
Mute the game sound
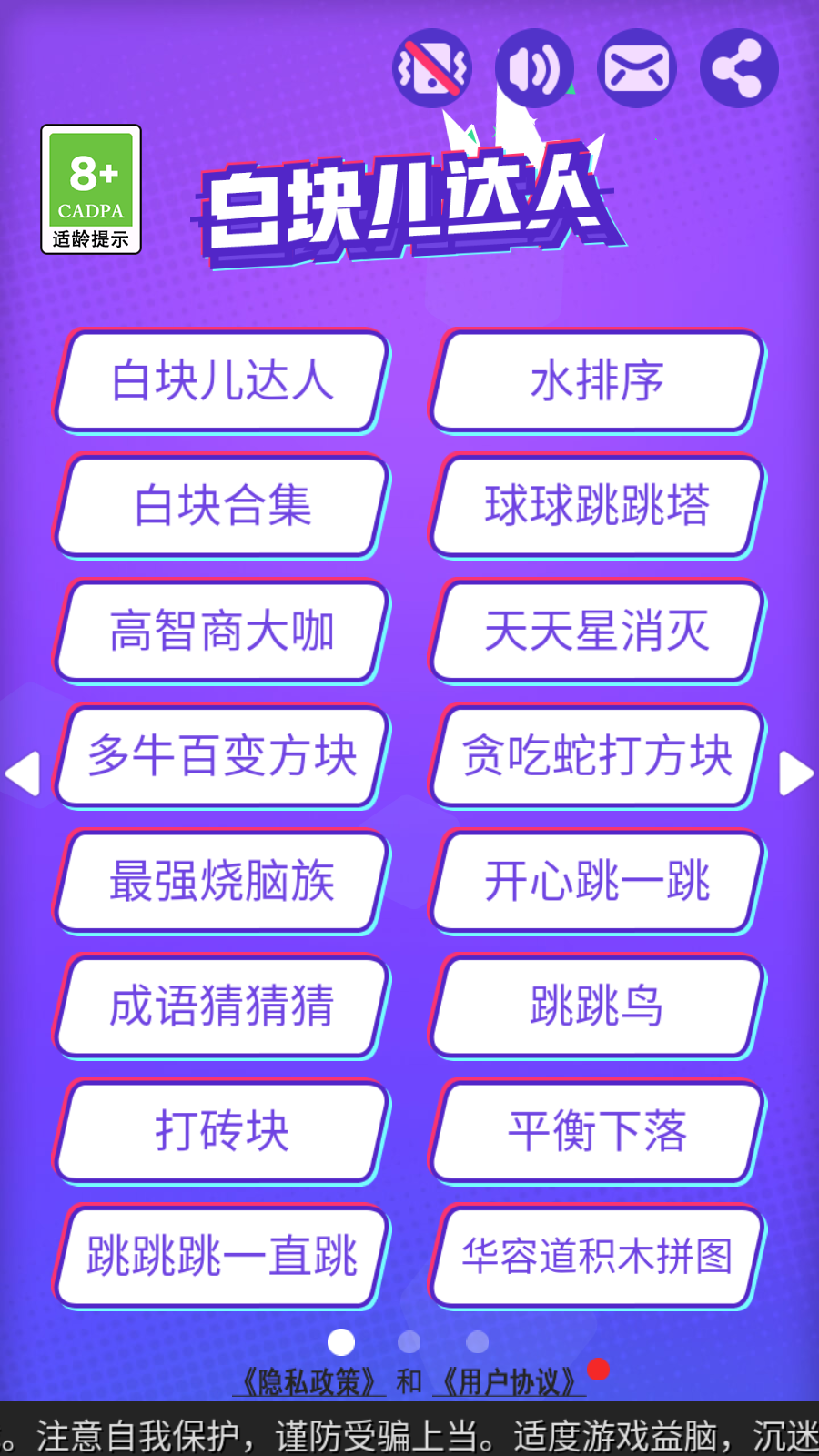(534, 68)
